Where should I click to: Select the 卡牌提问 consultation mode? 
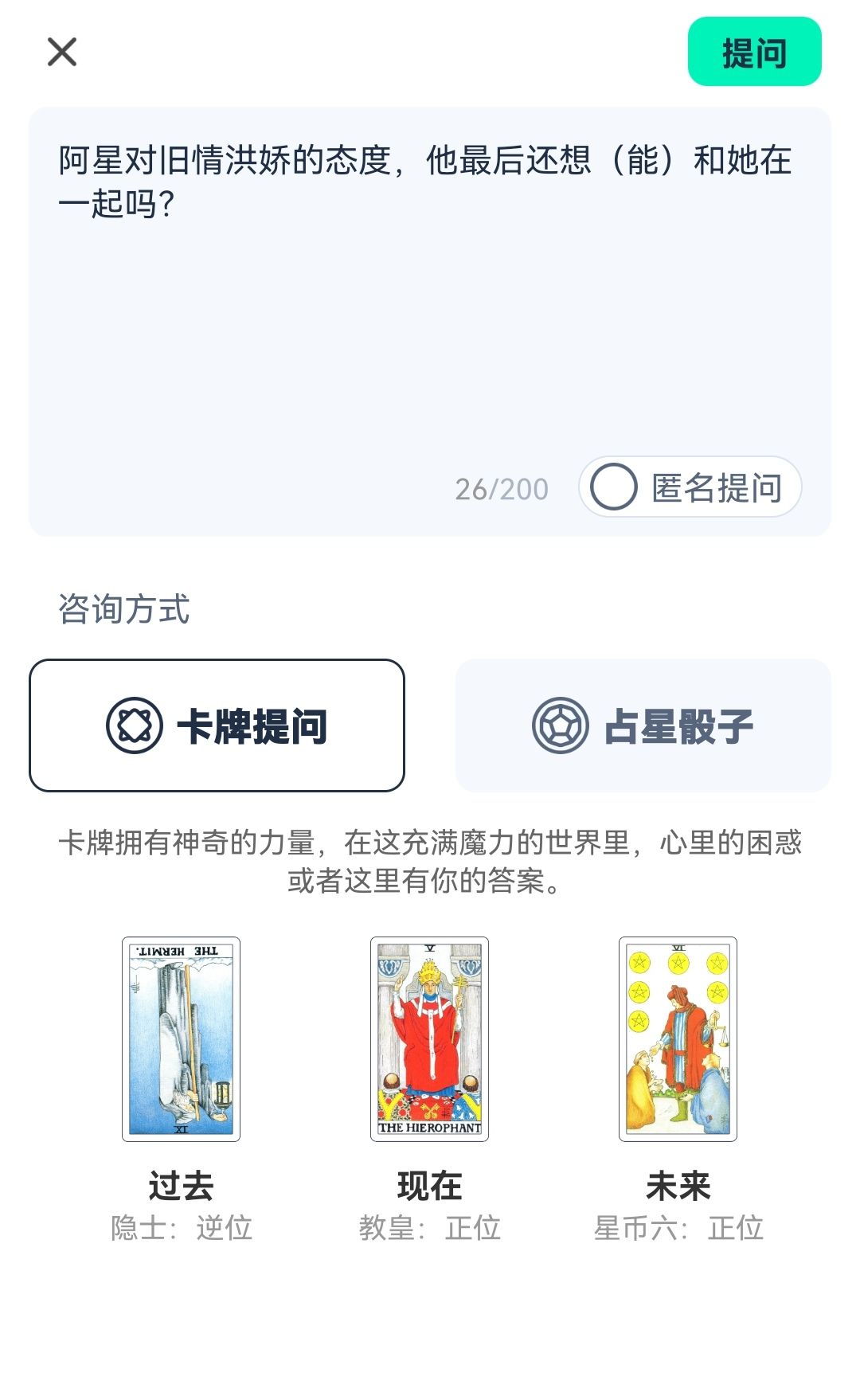pyautogui.click(x=217, y=723)
